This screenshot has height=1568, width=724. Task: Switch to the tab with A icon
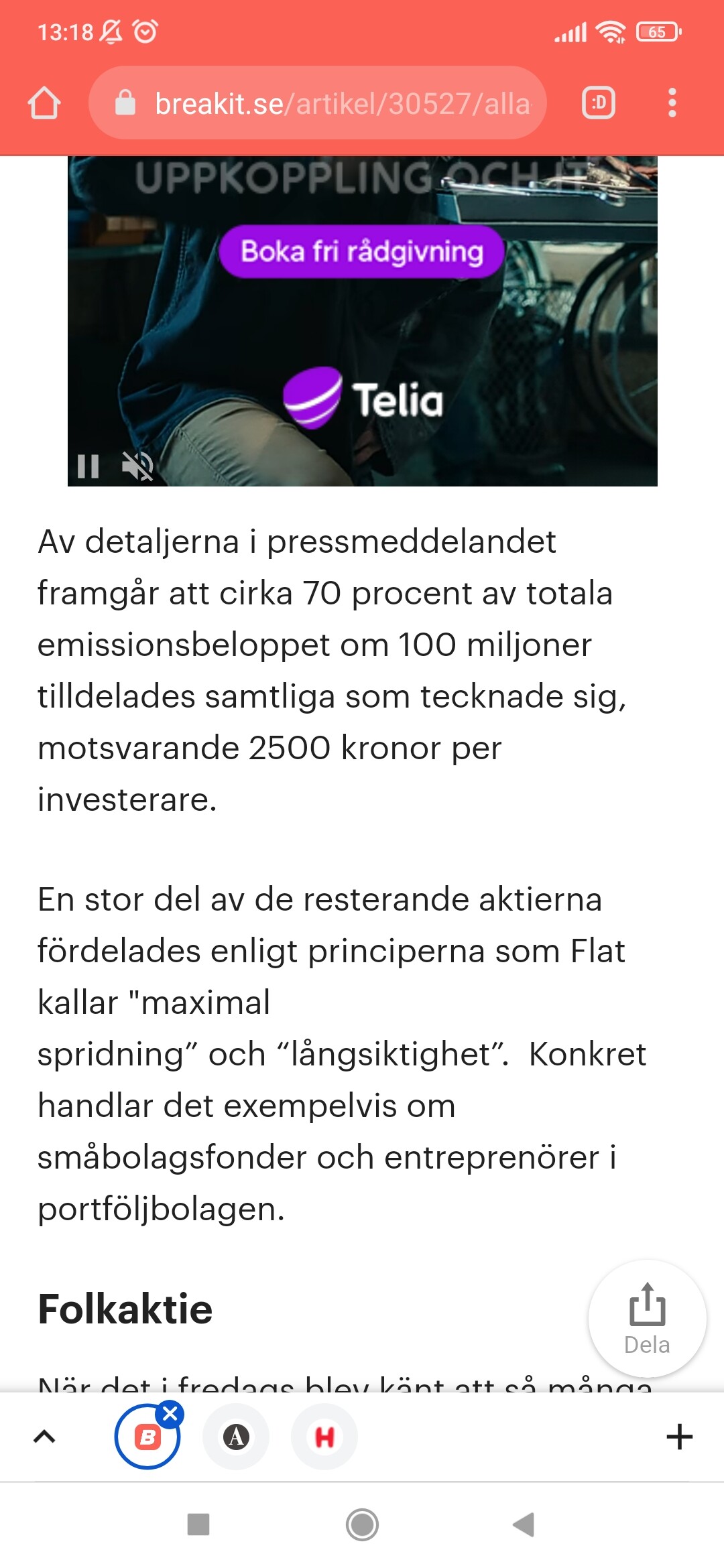[236, 1437]
